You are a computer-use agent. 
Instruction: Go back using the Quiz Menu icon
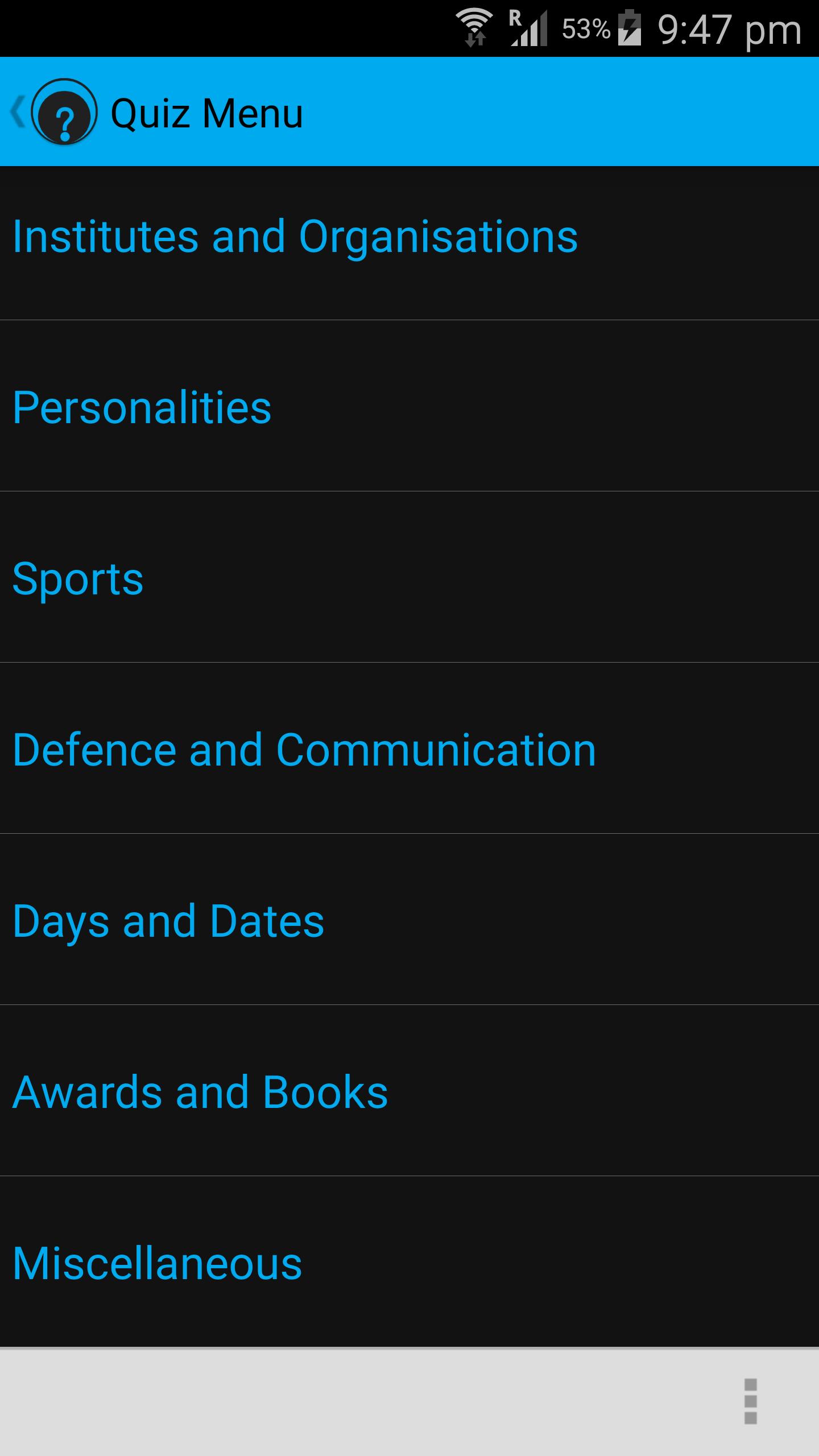click(54, 112)
